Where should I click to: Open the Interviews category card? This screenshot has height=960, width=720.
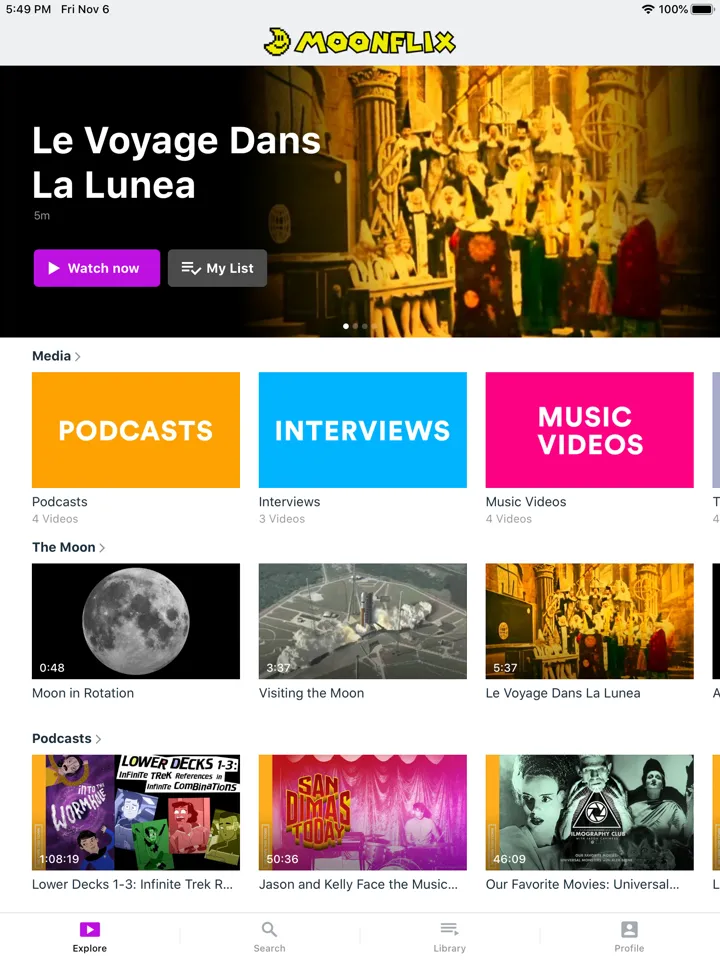(362, 429)
